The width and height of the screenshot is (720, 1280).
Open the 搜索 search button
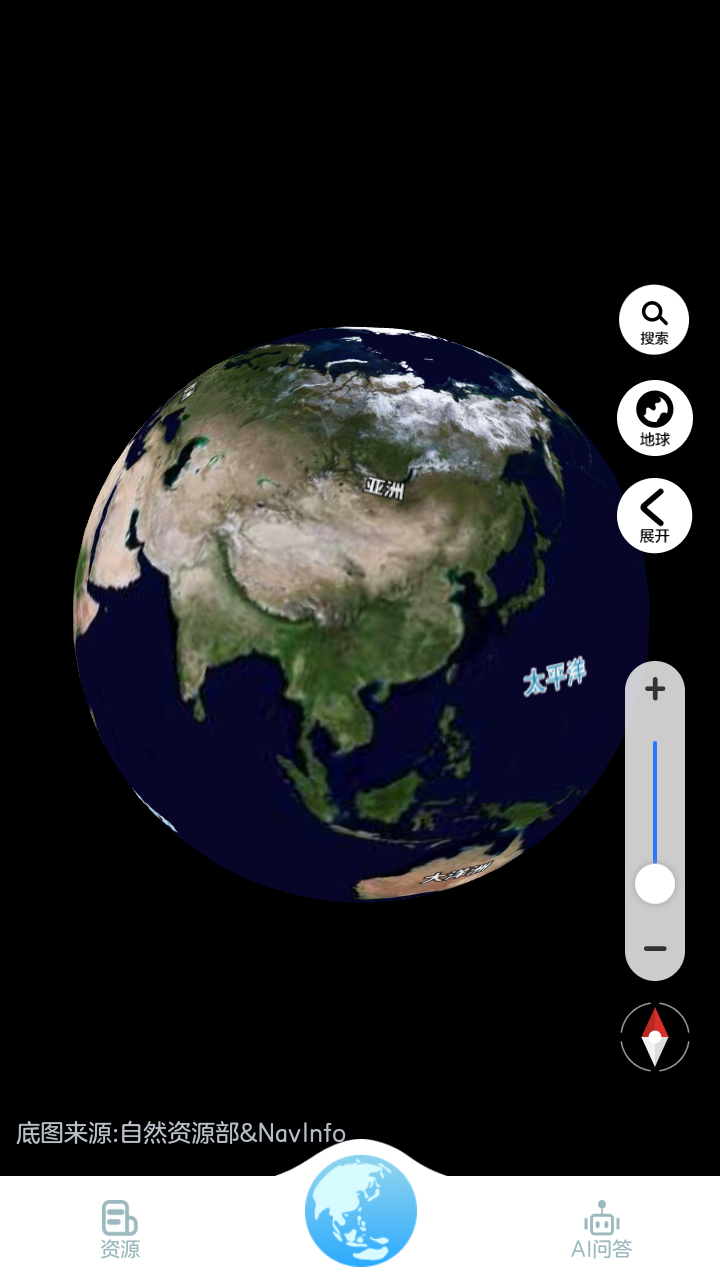tap(654, 320)
